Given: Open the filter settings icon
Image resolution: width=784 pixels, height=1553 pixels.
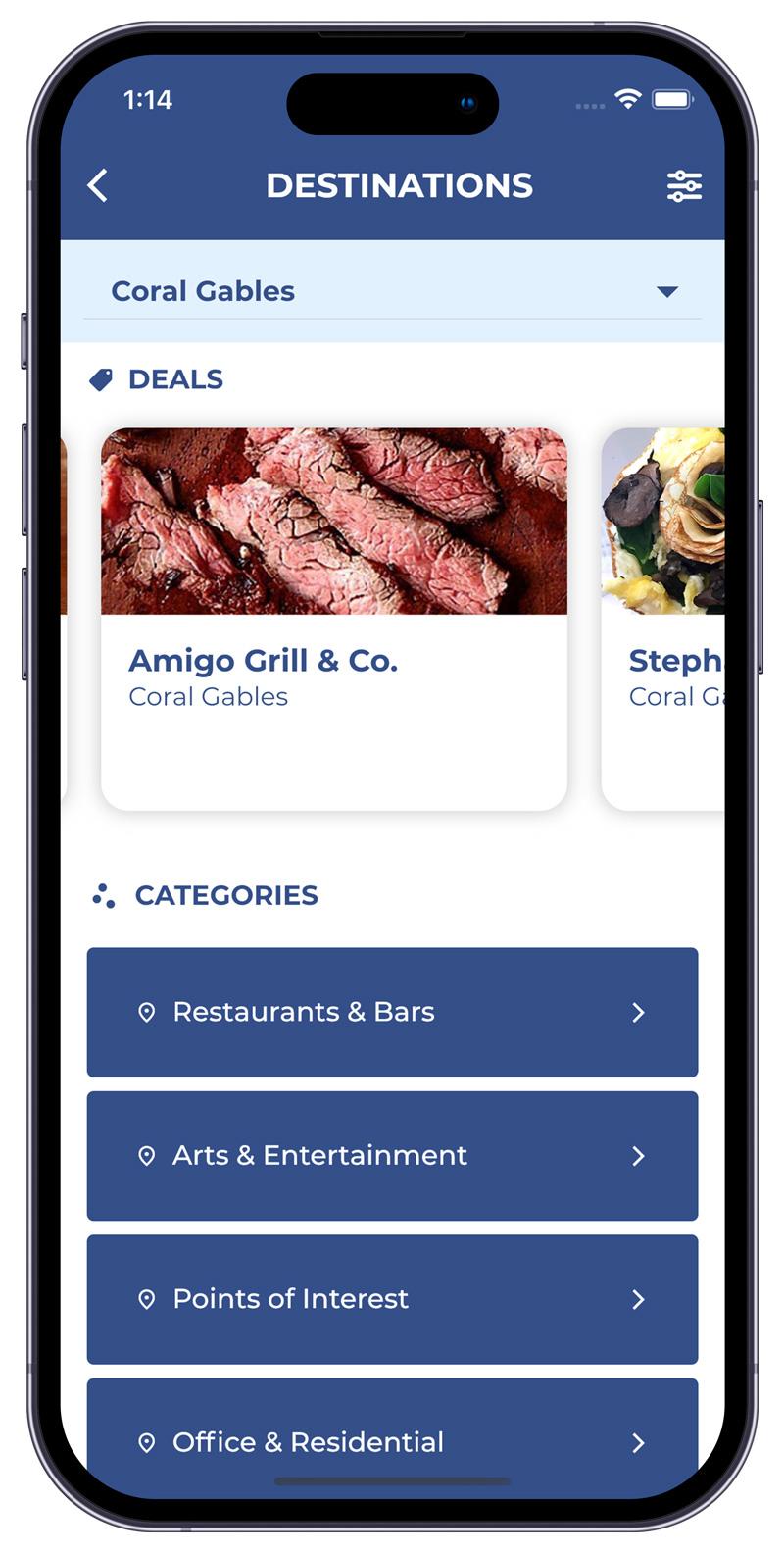Looking at the screenshot, I should tap(684, 186).
